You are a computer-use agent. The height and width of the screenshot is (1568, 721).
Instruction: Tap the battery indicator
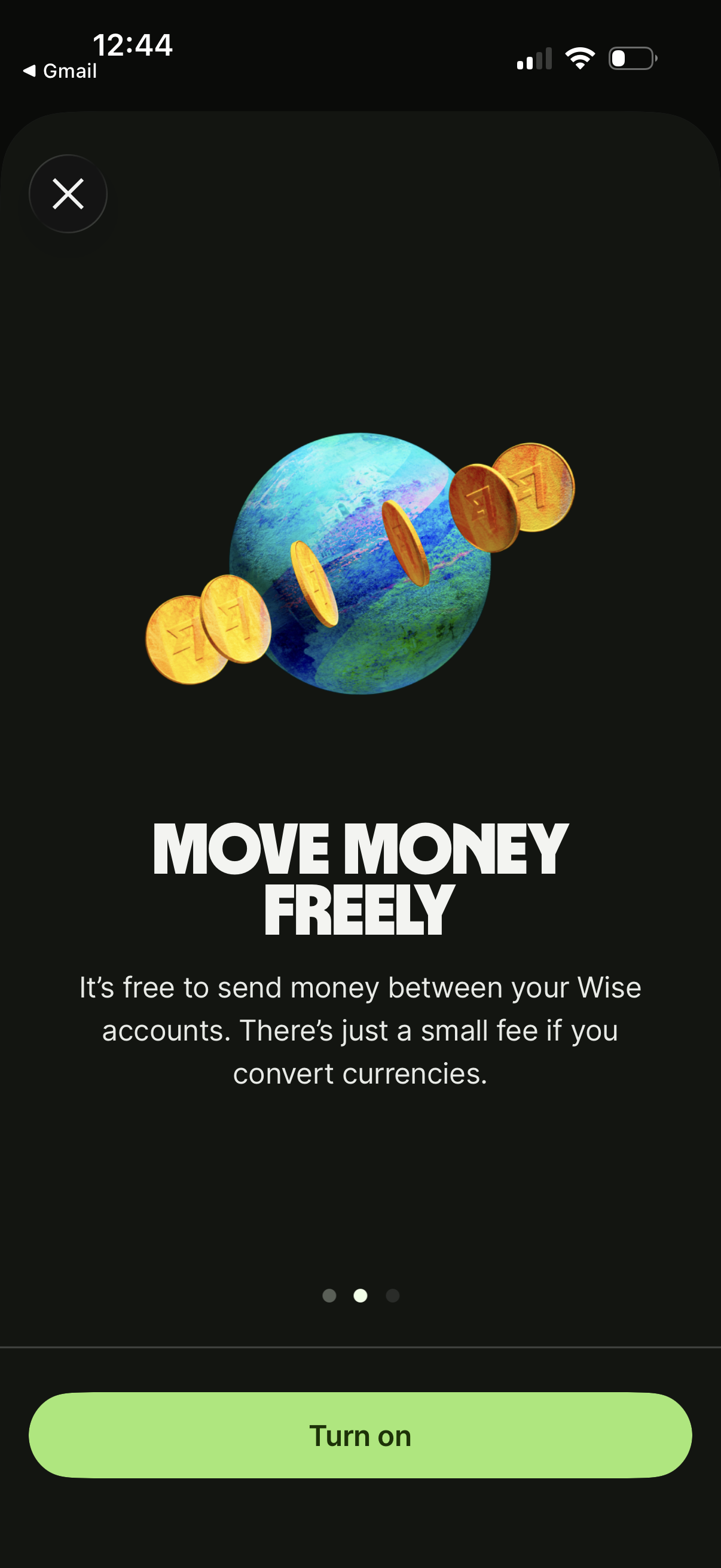630,58
